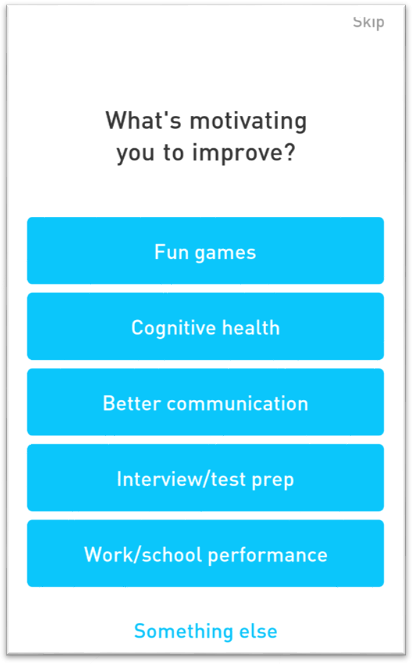Viewport: 412px width, 664px height.
Task: Skip the motivation question
Action: coord(368,22)
